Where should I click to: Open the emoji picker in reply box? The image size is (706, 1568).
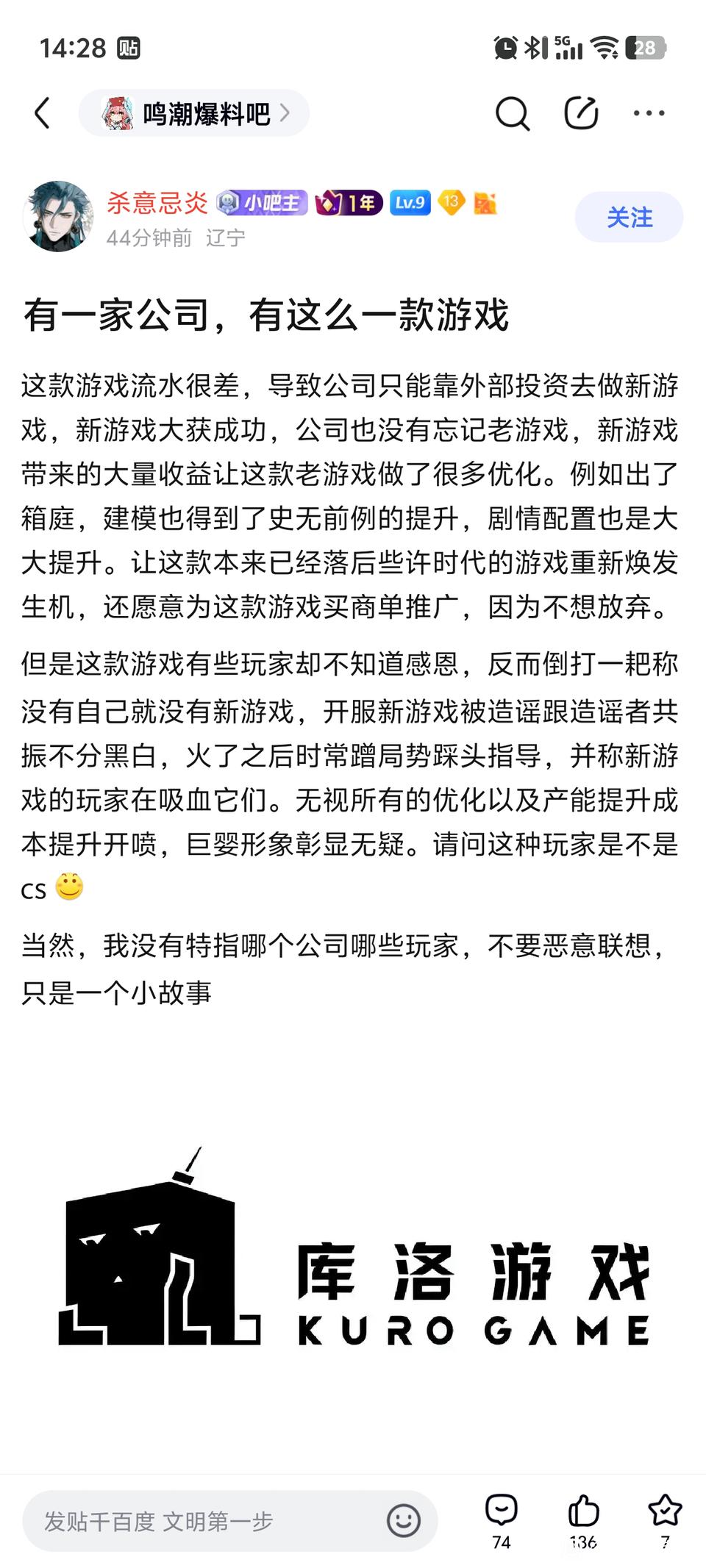click(x=404, y=1520)
